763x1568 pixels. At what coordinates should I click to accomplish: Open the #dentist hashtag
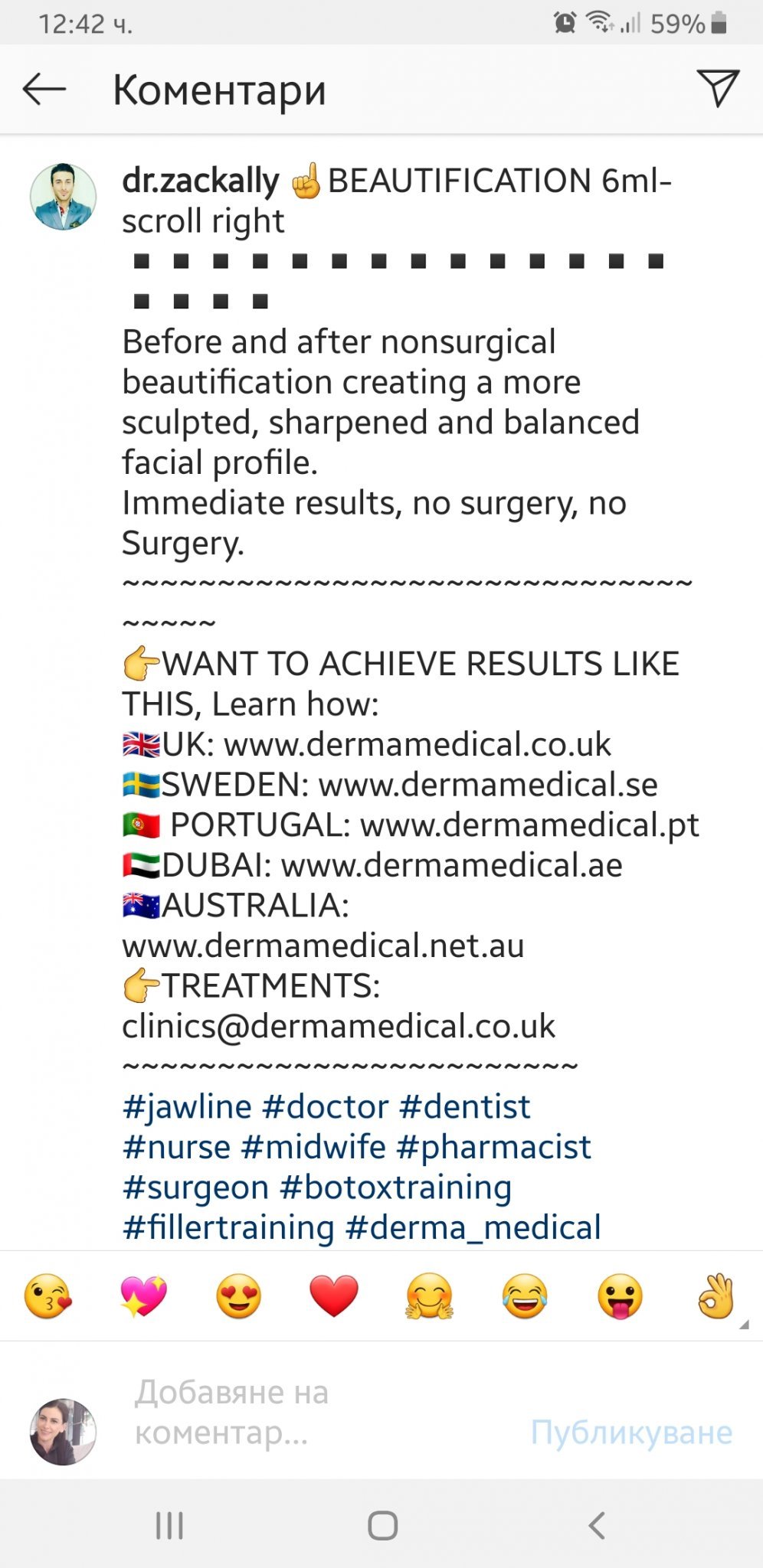point(465,1107)
